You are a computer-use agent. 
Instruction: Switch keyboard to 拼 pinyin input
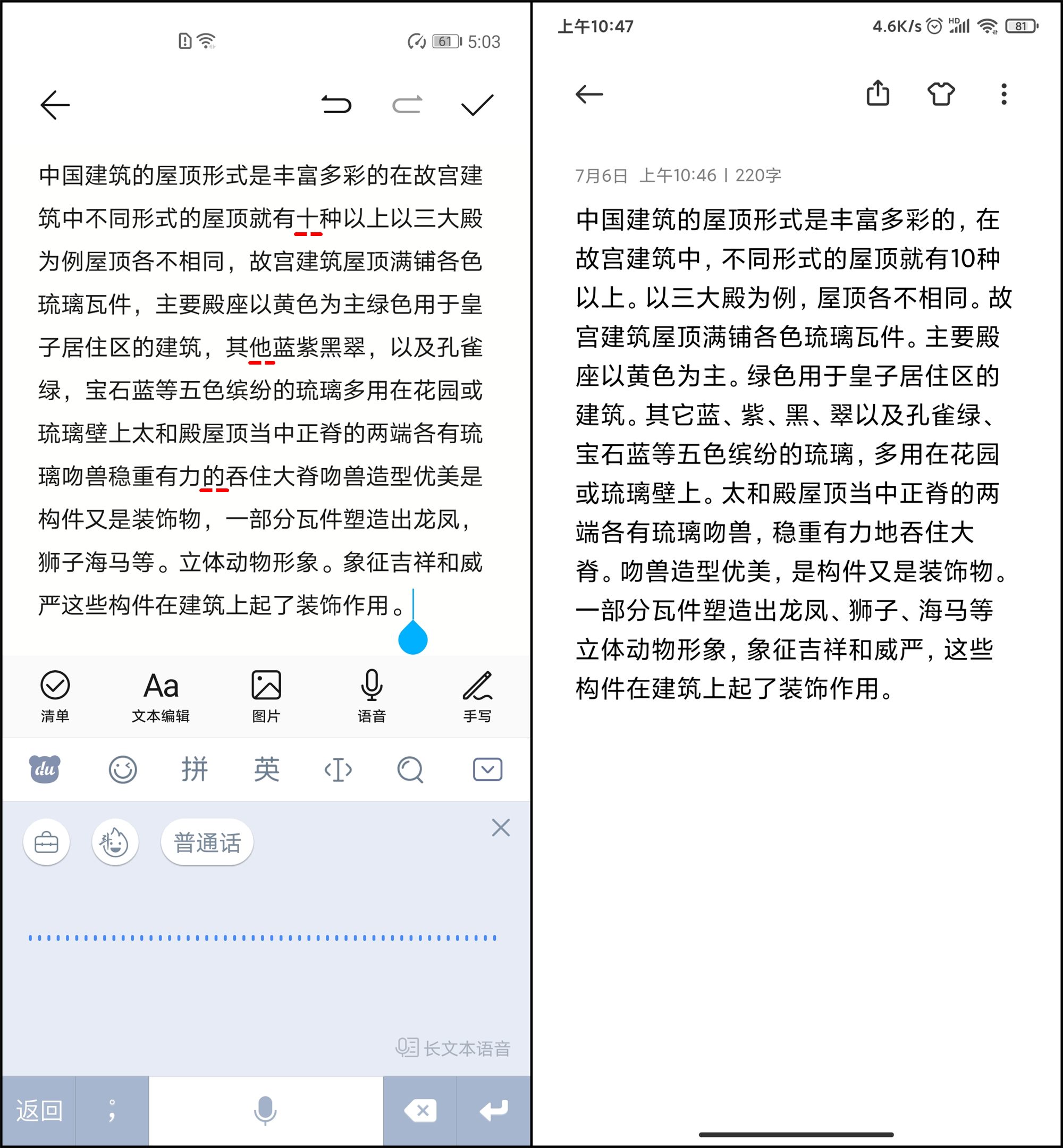[x=195, y=769]
